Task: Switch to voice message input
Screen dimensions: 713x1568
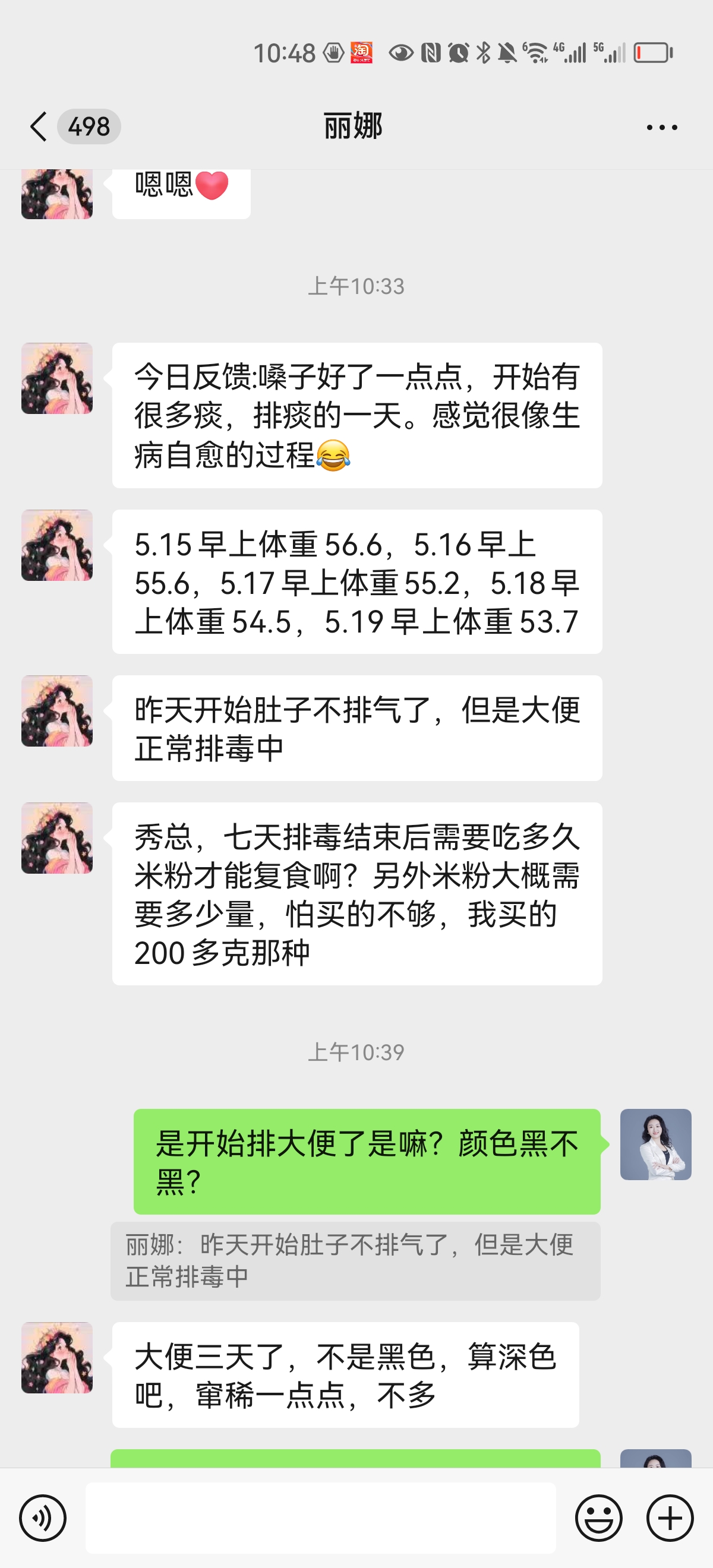Action: point(43,1518)
